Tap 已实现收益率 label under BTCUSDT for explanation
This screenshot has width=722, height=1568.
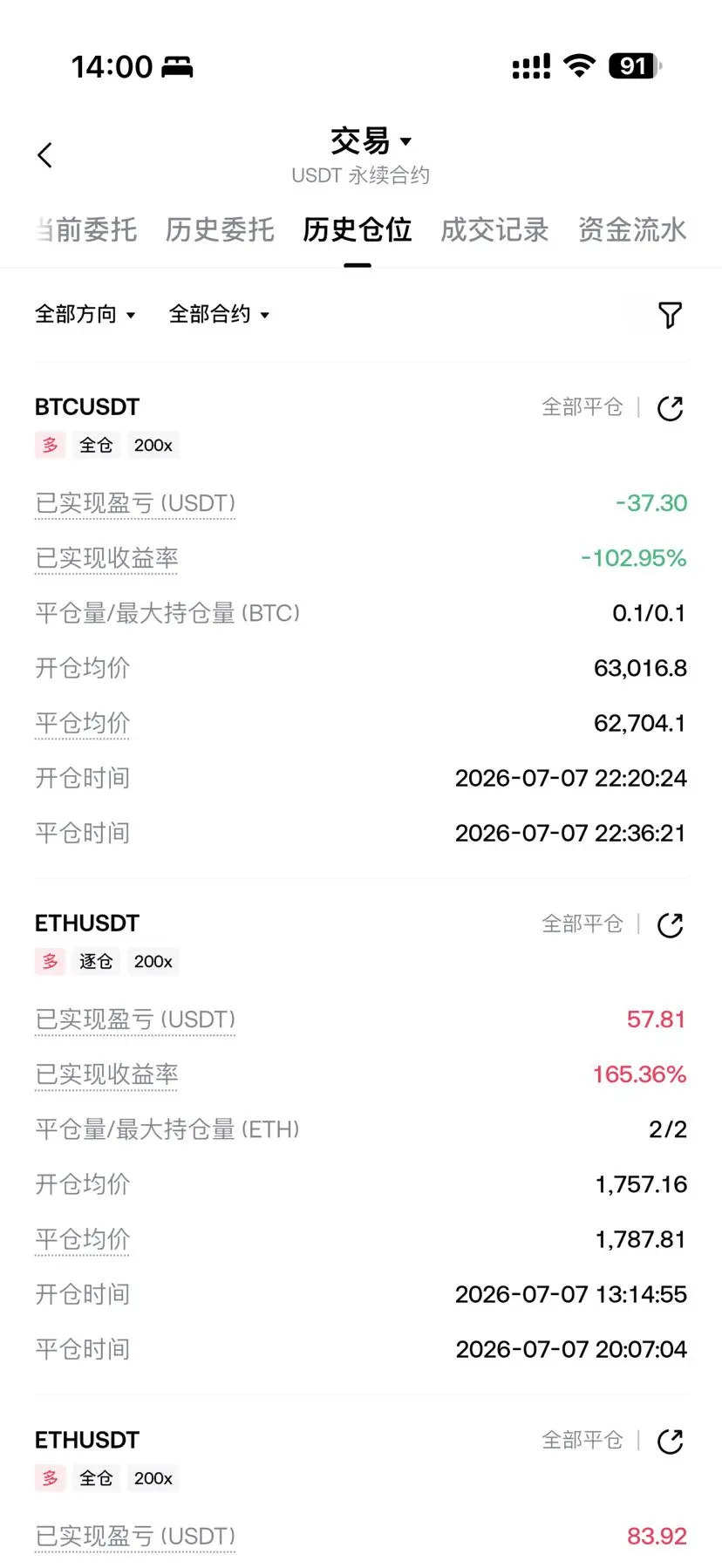point(106,558)
